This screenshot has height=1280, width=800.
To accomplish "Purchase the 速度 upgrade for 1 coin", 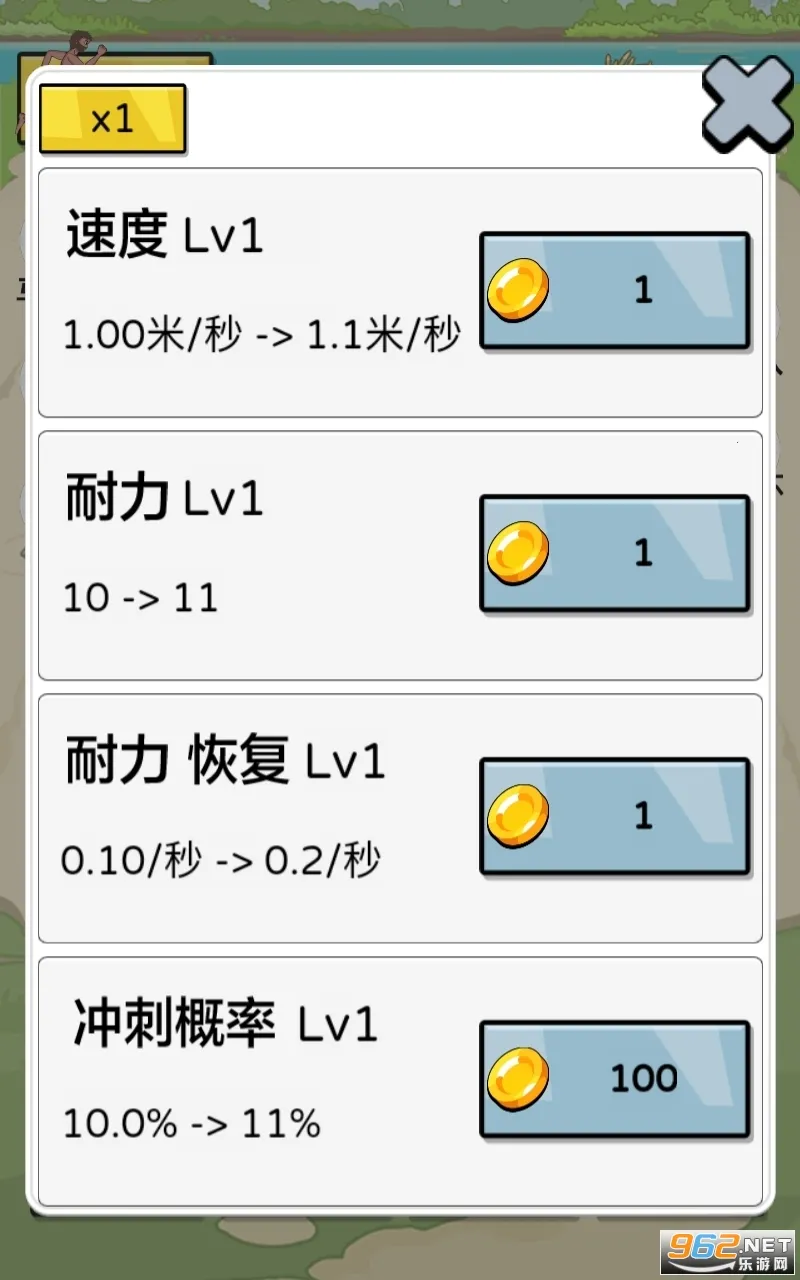I will point(616,290).
